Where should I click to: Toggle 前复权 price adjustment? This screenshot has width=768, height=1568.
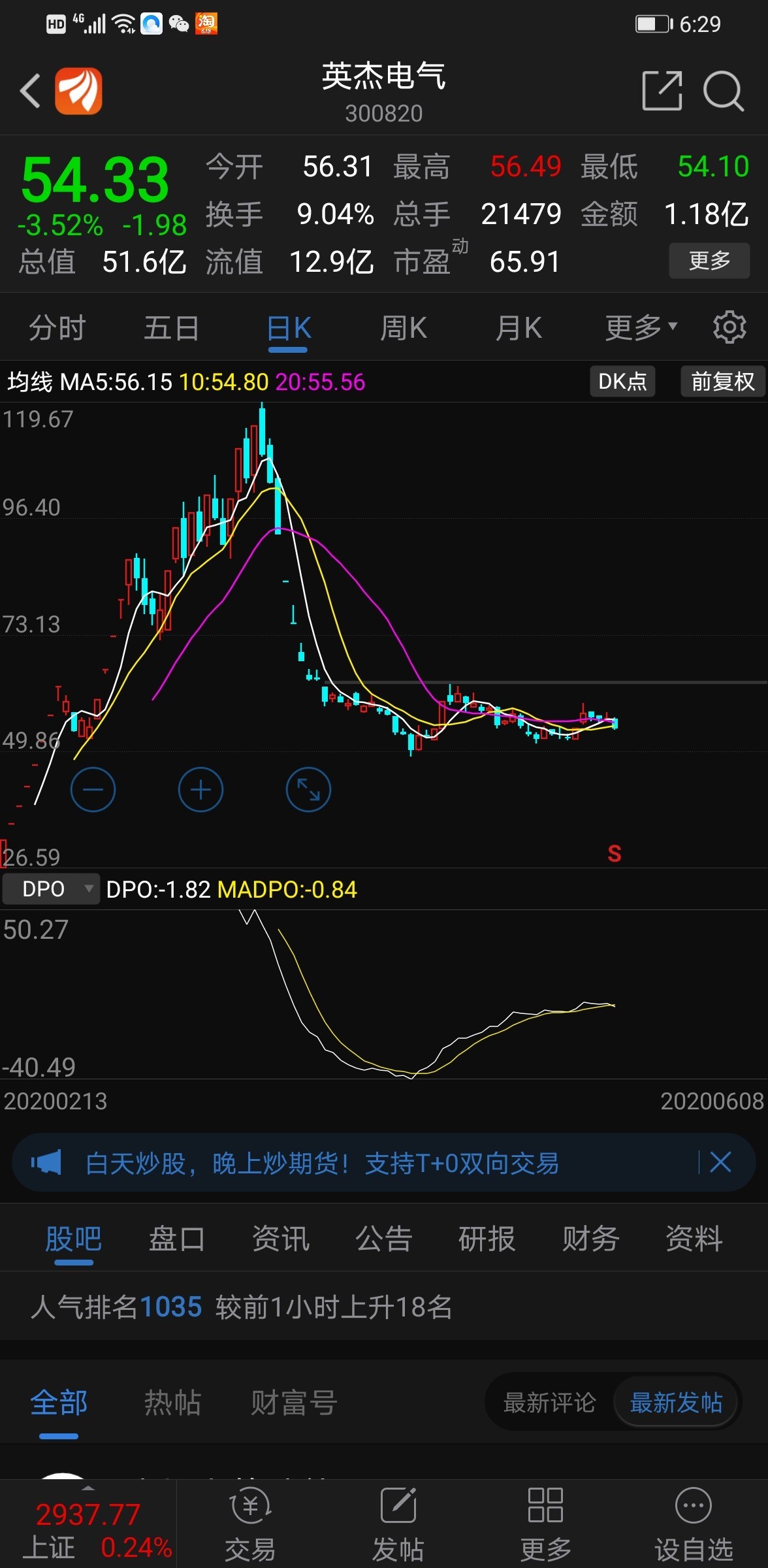click(x=722, y=381)
